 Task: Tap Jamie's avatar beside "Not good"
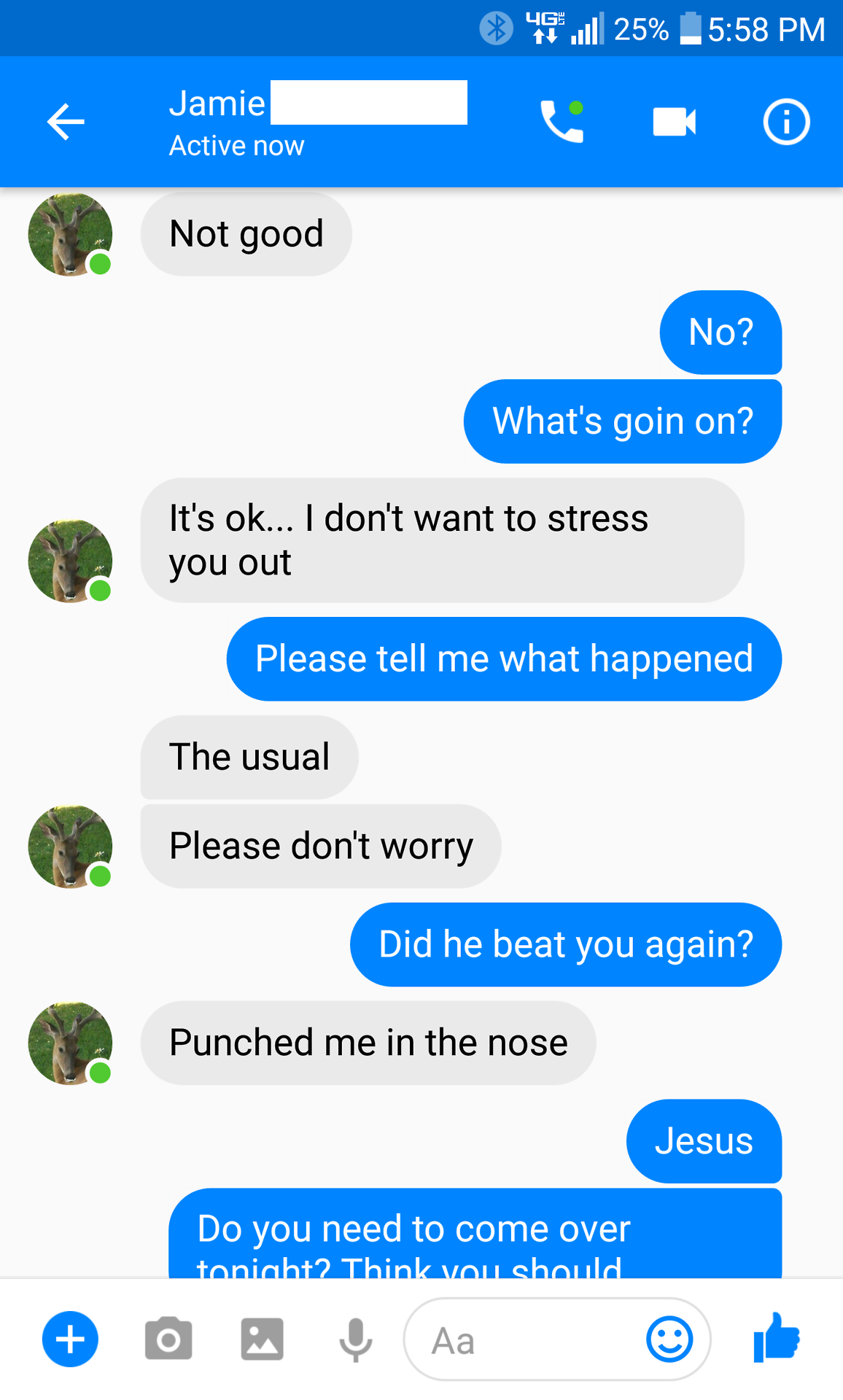pos(70,235)
